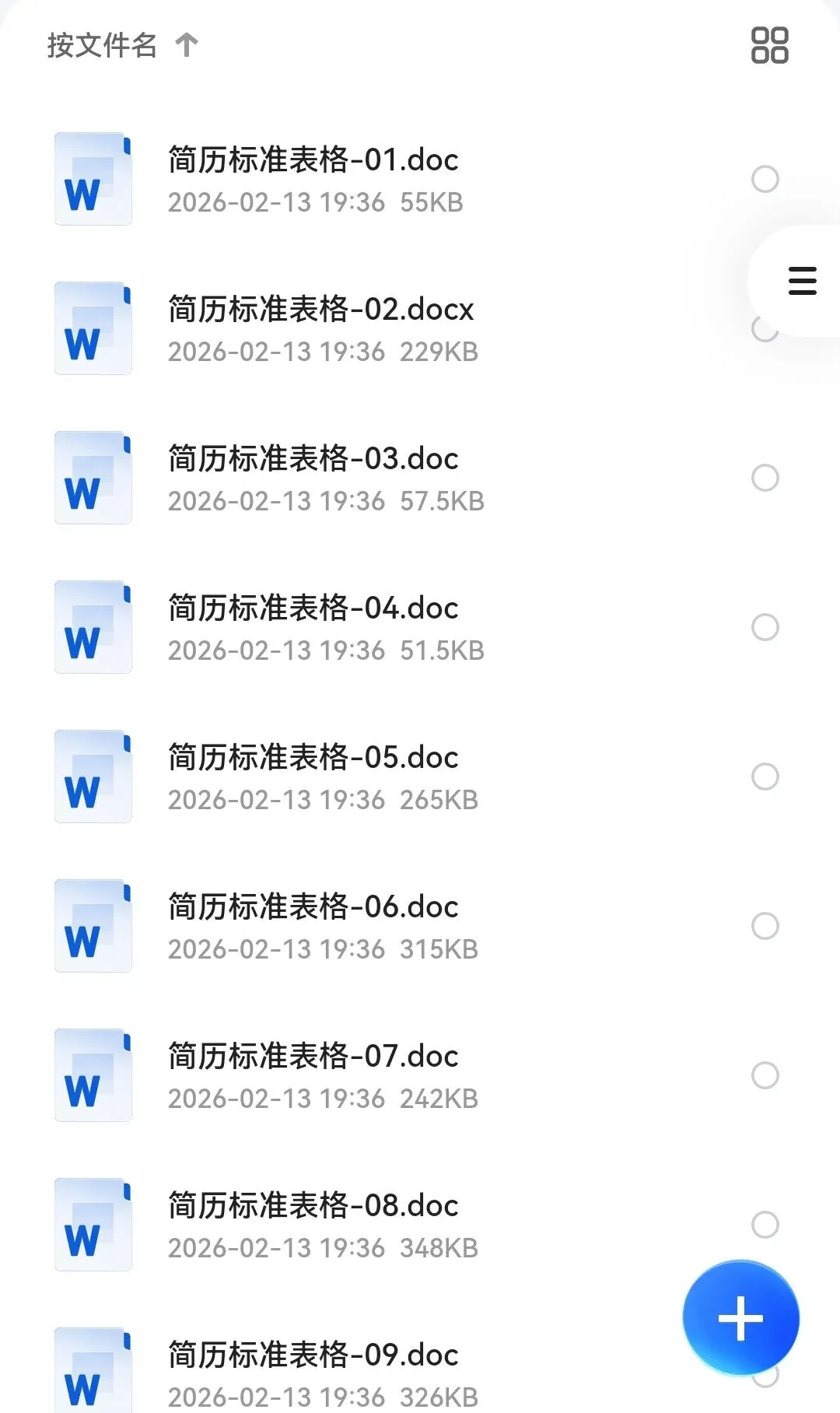The image size is (840, 1413).
Task: Check the selection circle for 简历标准表格-04.doc
Action: [765, 627]
